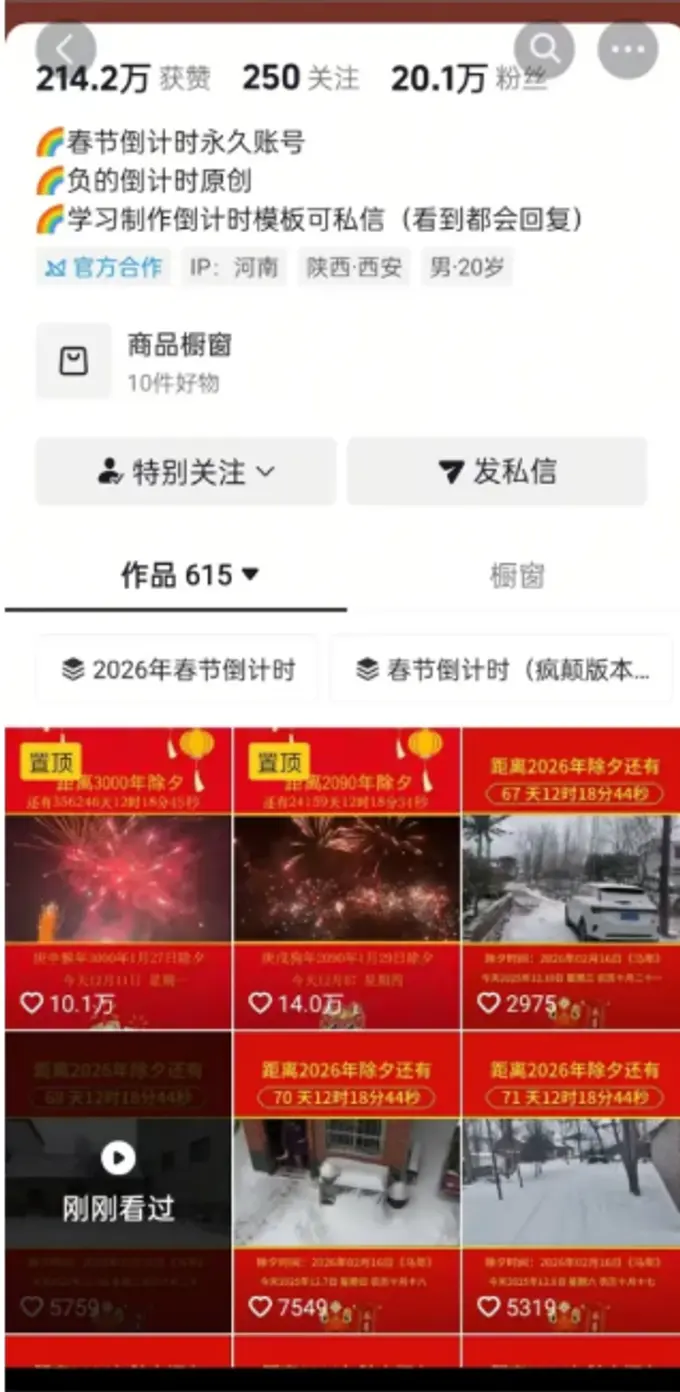View the 20.1万 粉丝 followers list
Screen dimensions: 680x1392
(x=468, y=78)
